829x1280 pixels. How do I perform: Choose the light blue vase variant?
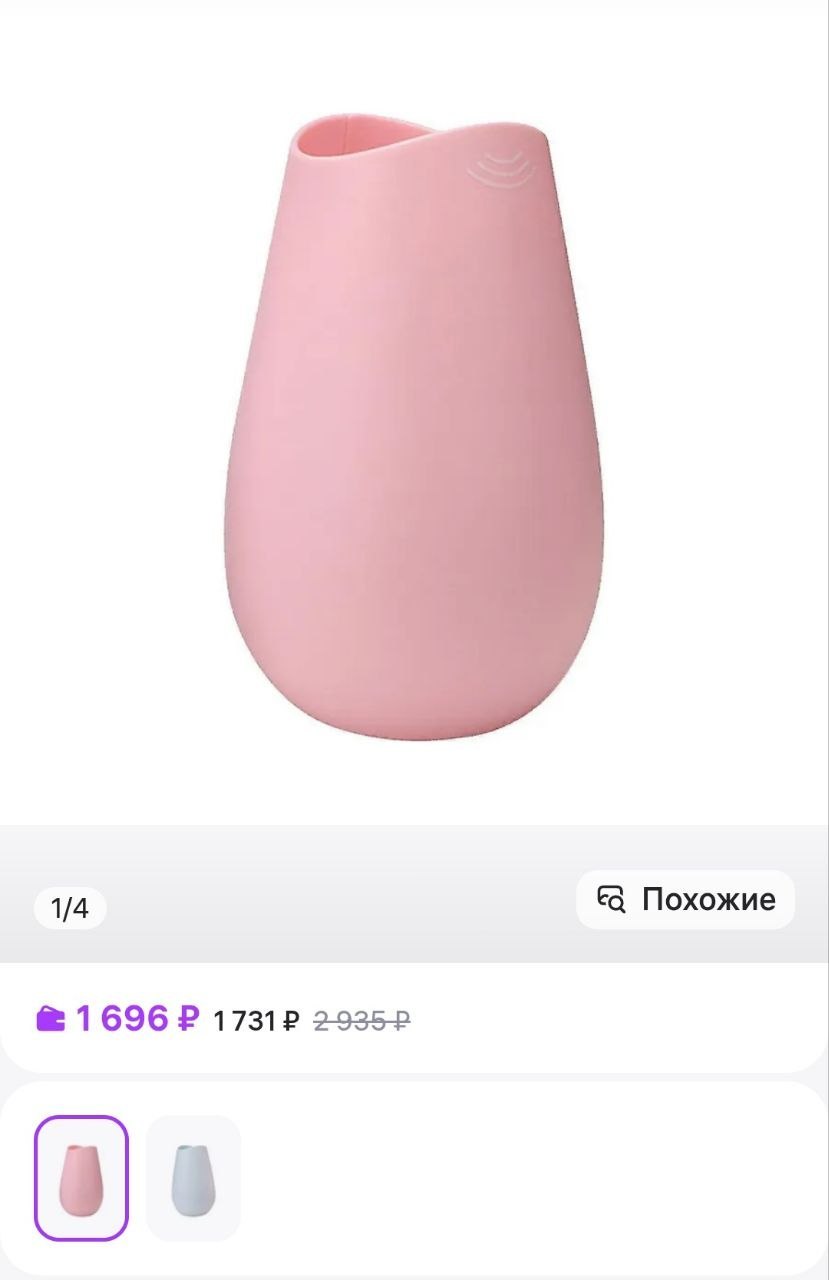coord(193,1177)
